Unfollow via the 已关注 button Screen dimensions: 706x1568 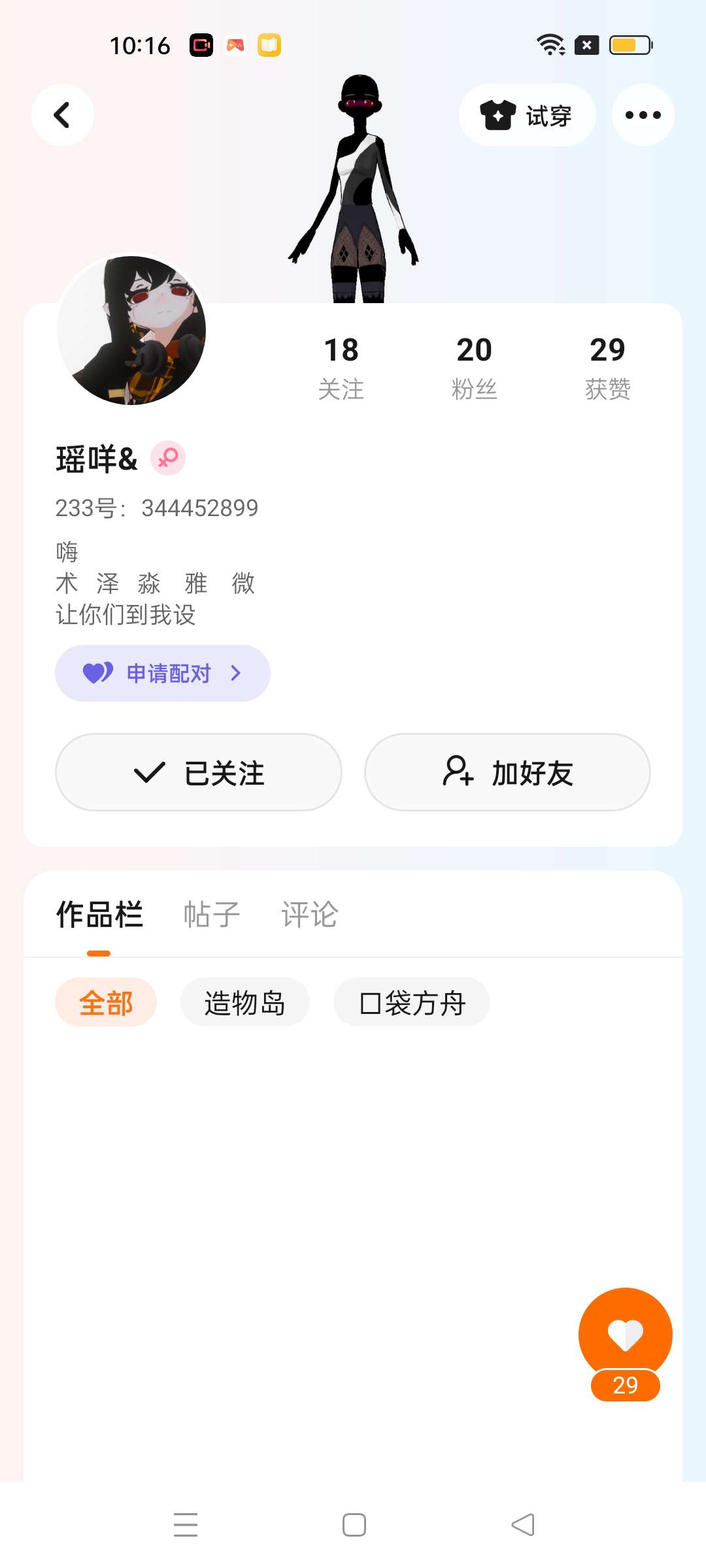click(199, 772)
